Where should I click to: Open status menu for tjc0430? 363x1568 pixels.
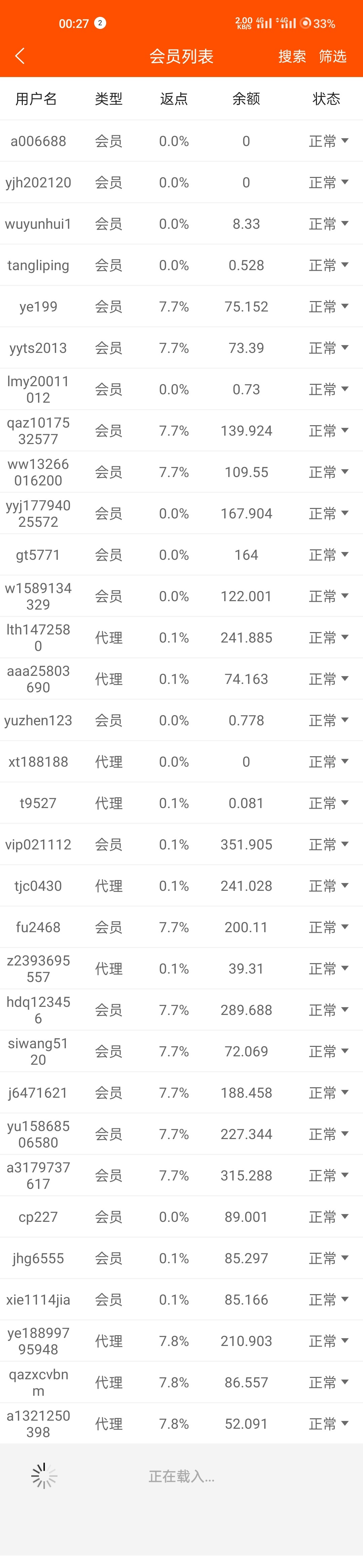(x=328, y=886)
